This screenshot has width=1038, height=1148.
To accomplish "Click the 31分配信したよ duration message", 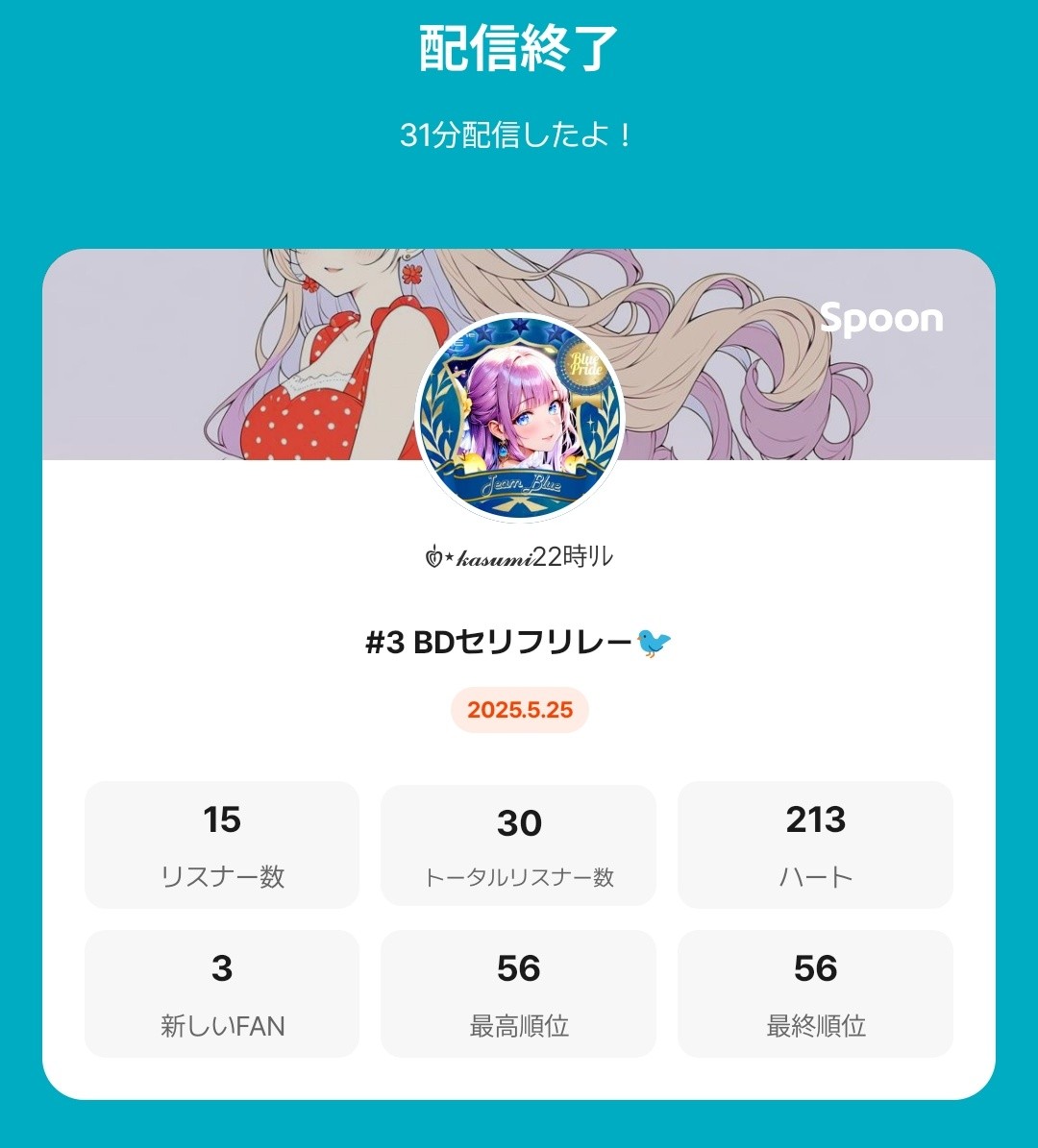I will coord(519,134).
